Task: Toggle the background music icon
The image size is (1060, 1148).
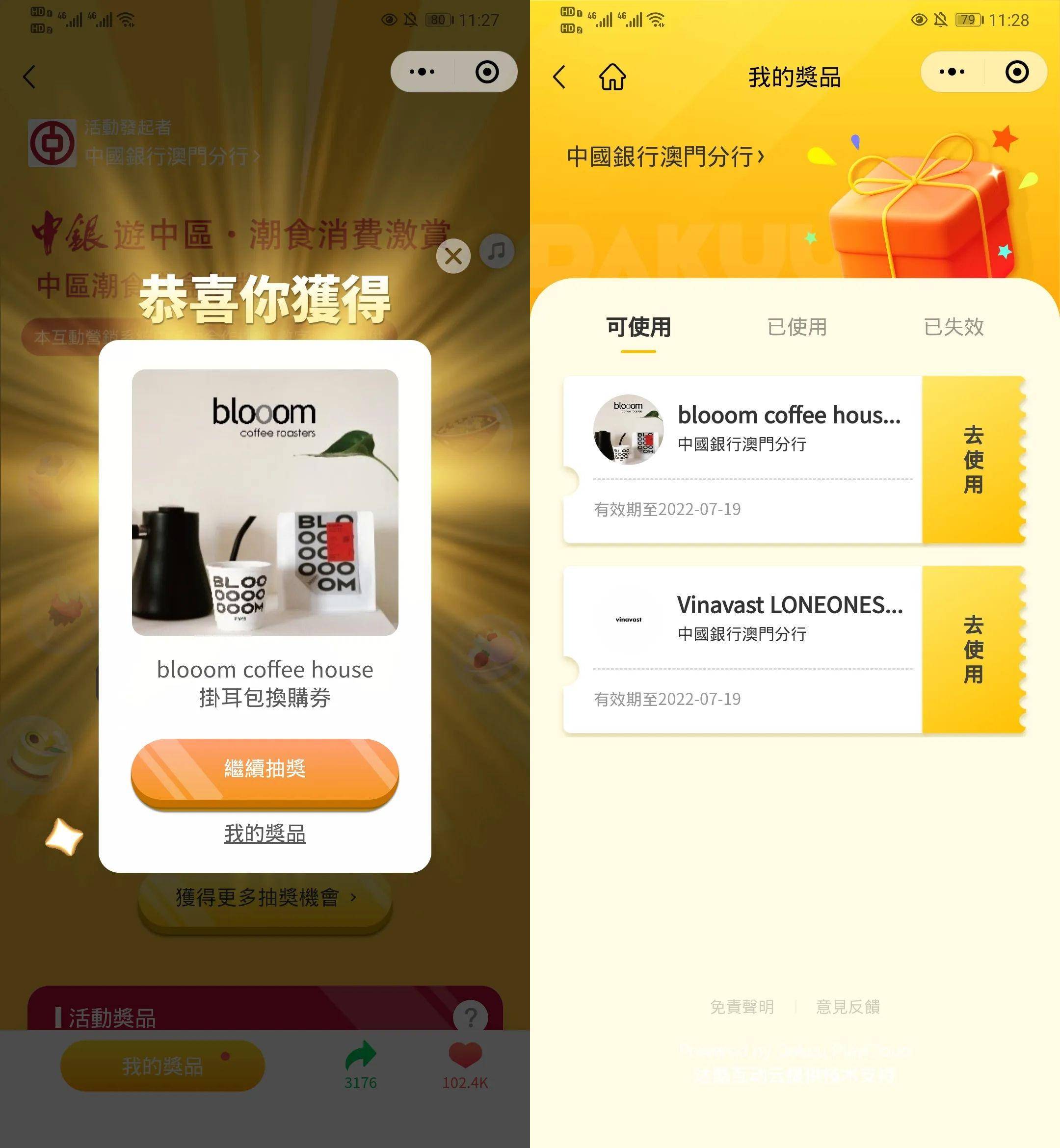Action: tap(497, 251)
